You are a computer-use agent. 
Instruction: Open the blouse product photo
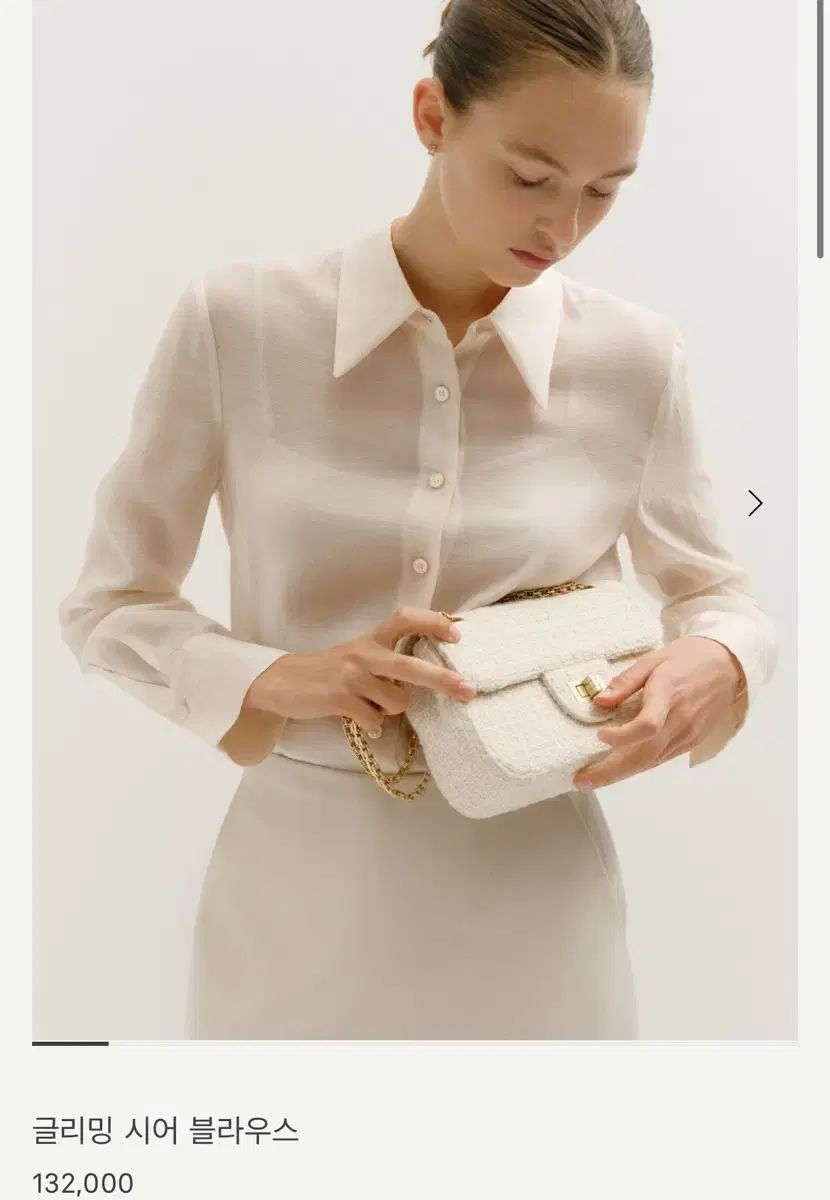pyautogui.click(x=414, y=520)
